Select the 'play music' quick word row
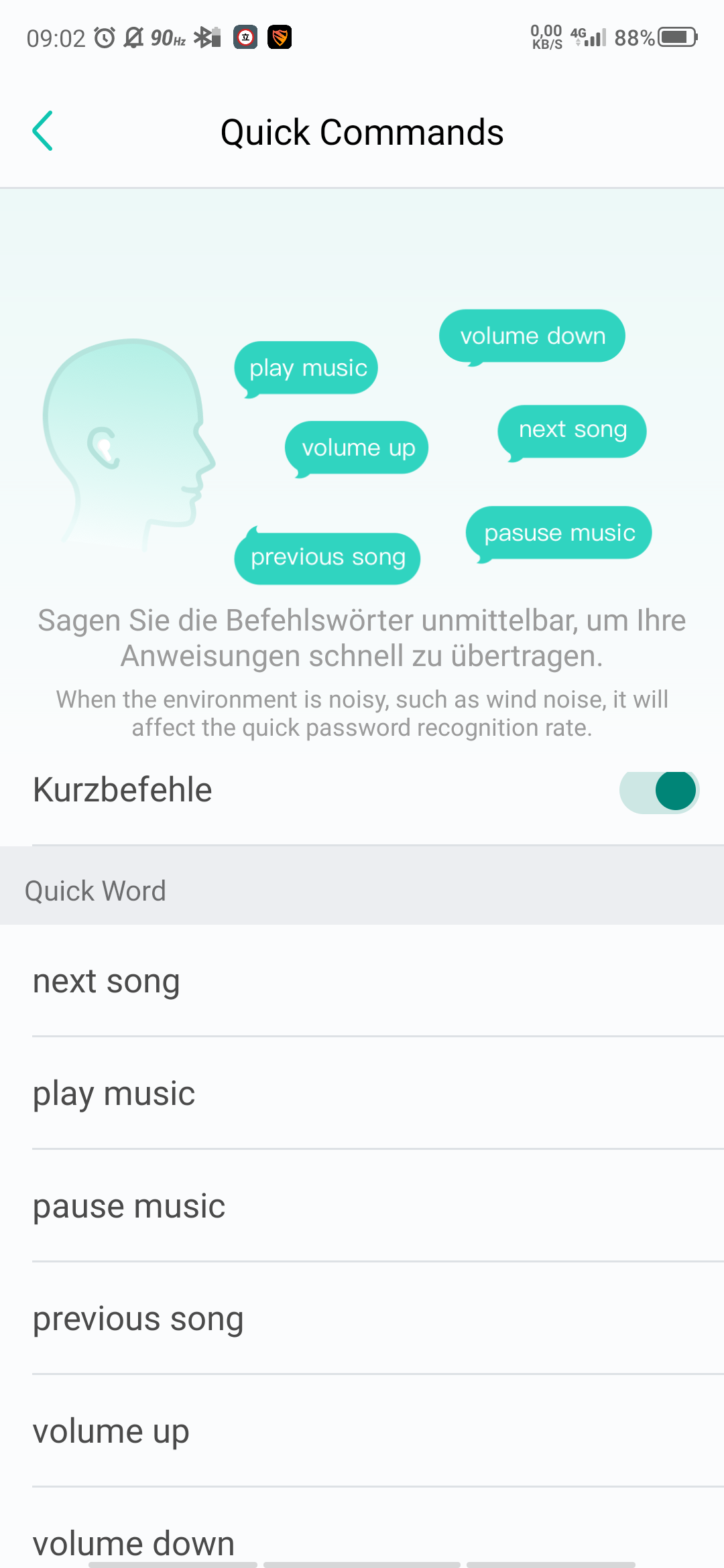The width and height of the screenshot is (724, 1568). (362, 1094)
